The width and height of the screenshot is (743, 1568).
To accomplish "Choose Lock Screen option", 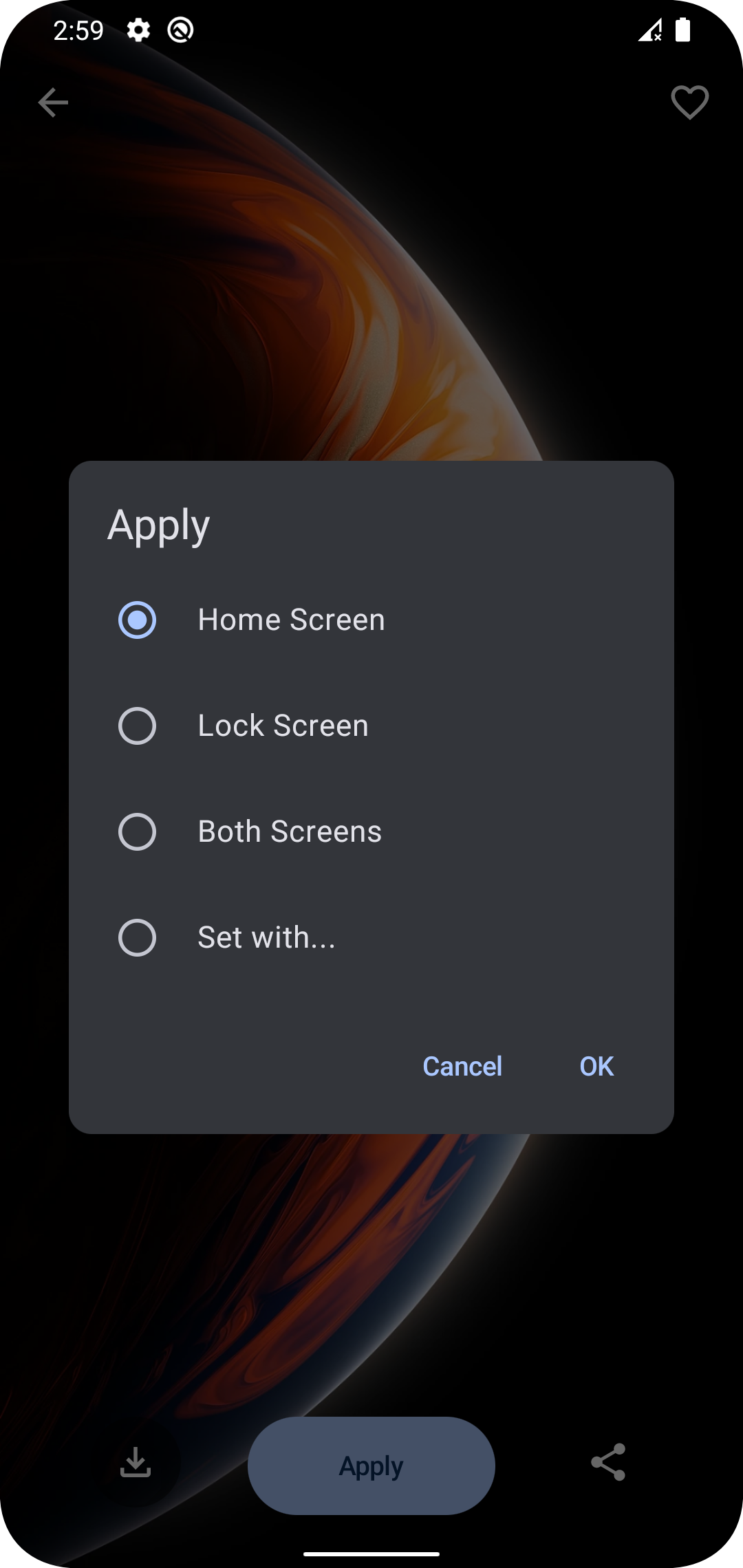I will (137, 726).
